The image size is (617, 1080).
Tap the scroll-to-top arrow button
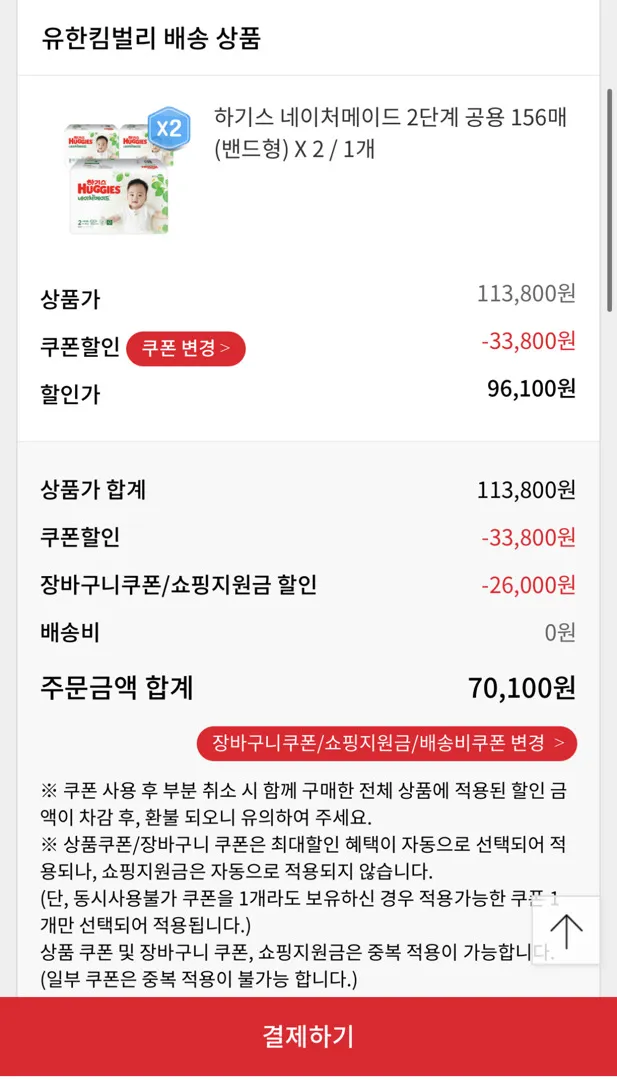click(566, 931)
